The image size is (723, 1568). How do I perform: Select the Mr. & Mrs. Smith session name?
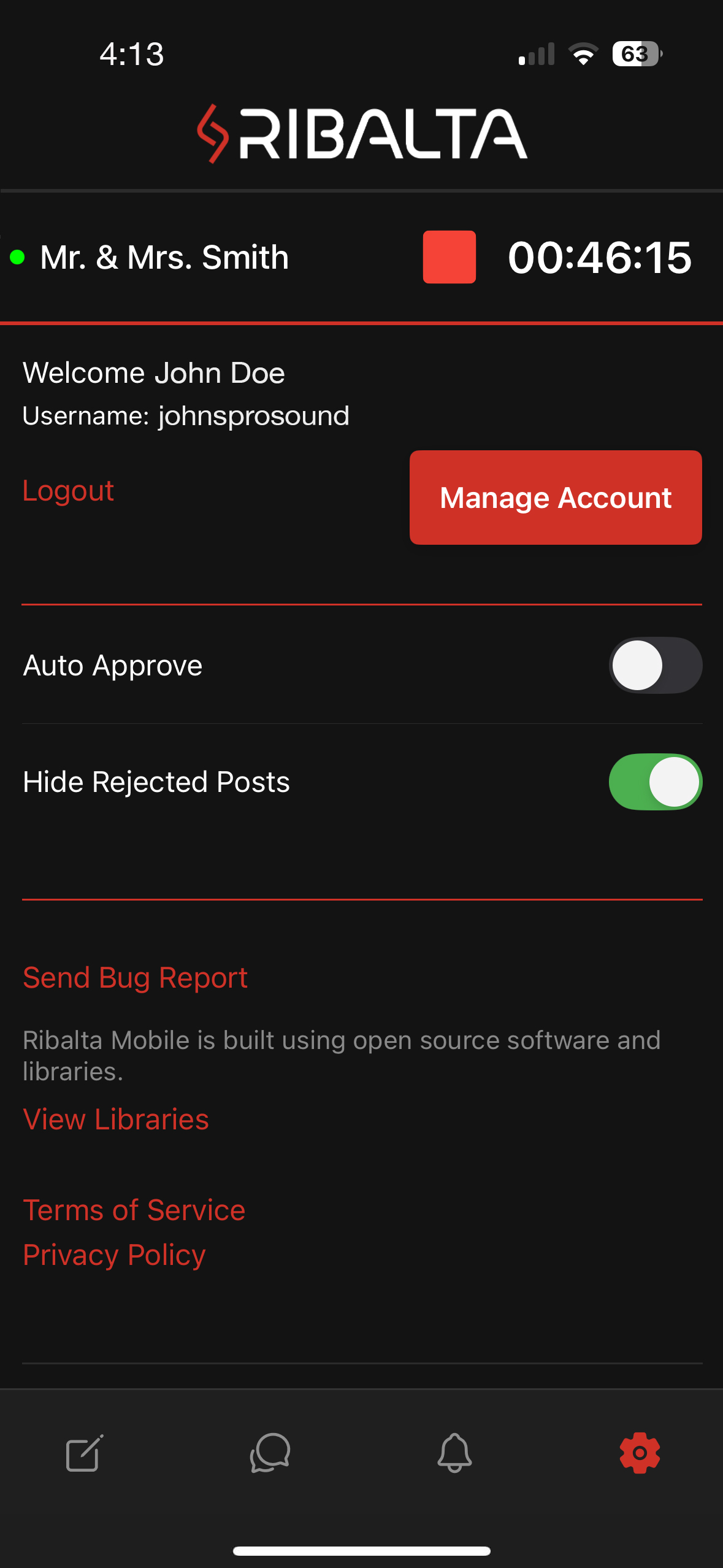point(163,256)
